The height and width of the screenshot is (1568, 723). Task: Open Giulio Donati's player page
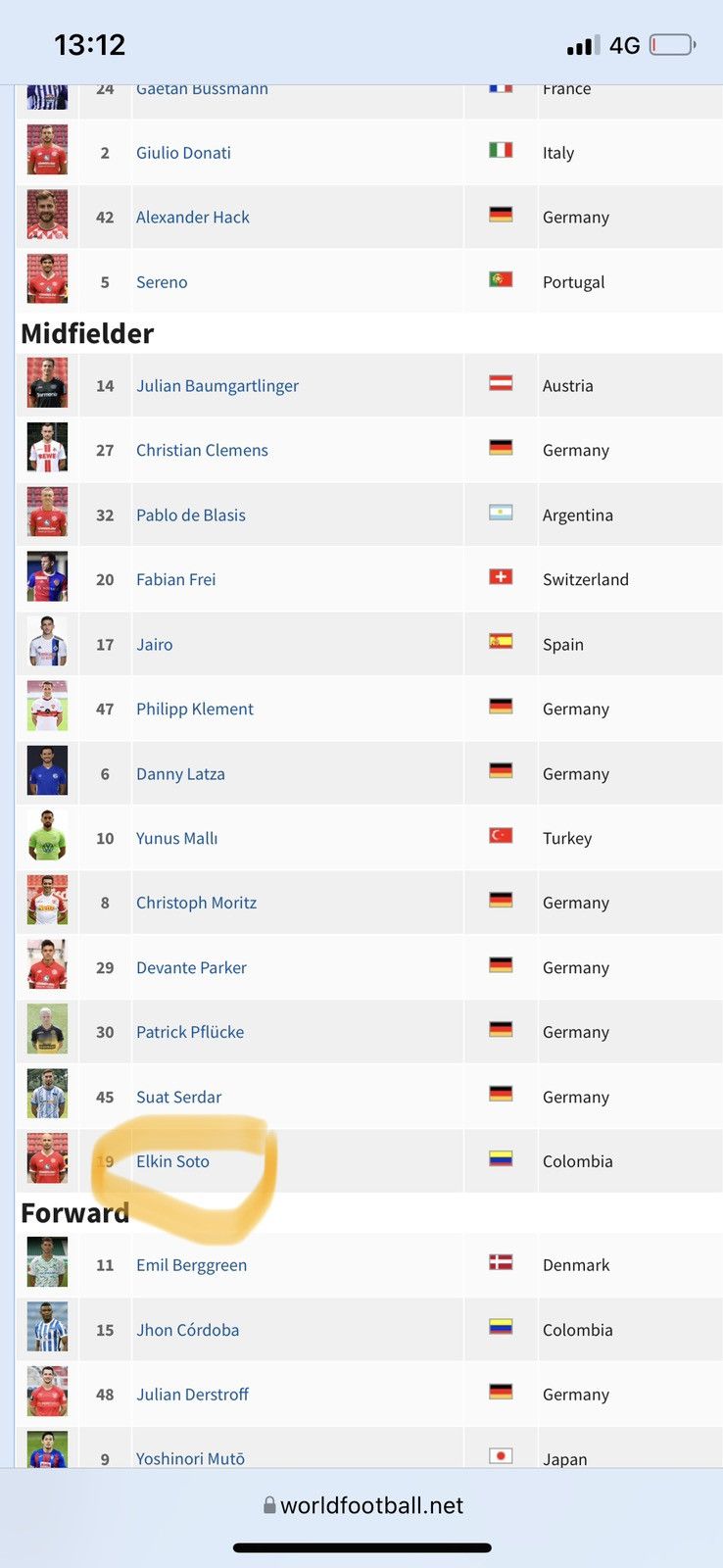pos(183,153)
